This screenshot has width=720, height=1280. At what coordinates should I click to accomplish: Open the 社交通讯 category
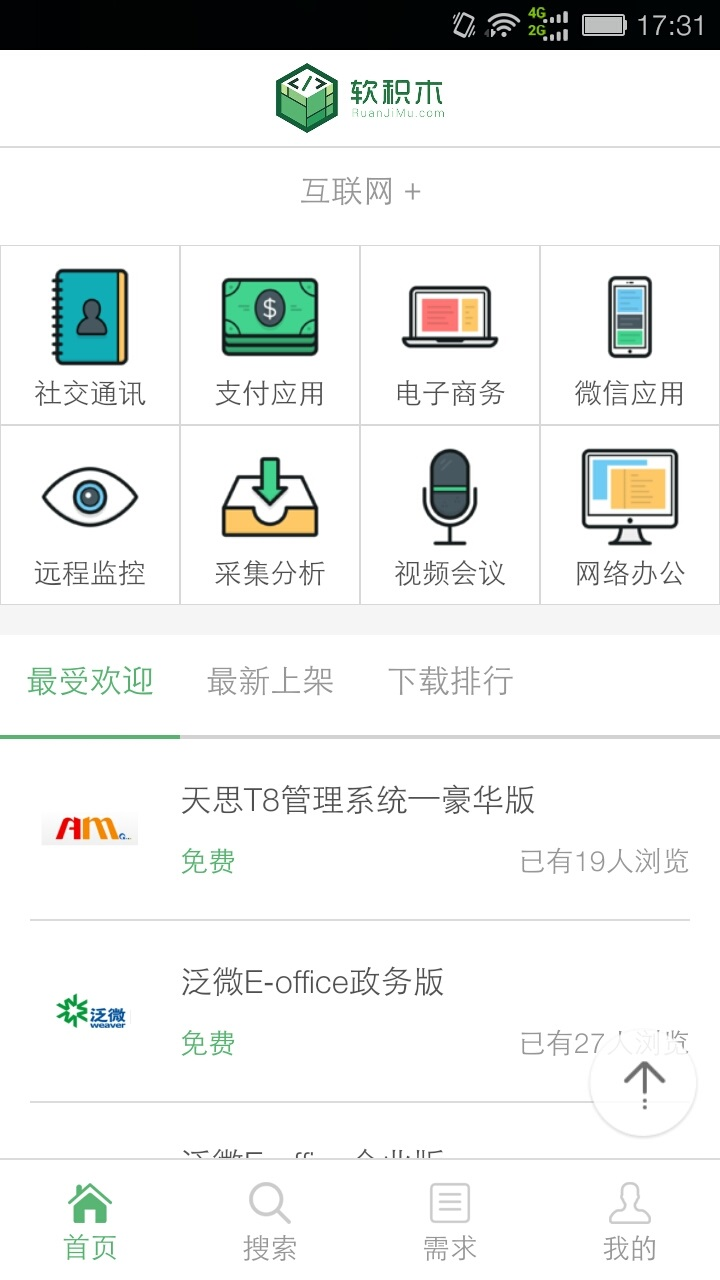coord(90,336)
